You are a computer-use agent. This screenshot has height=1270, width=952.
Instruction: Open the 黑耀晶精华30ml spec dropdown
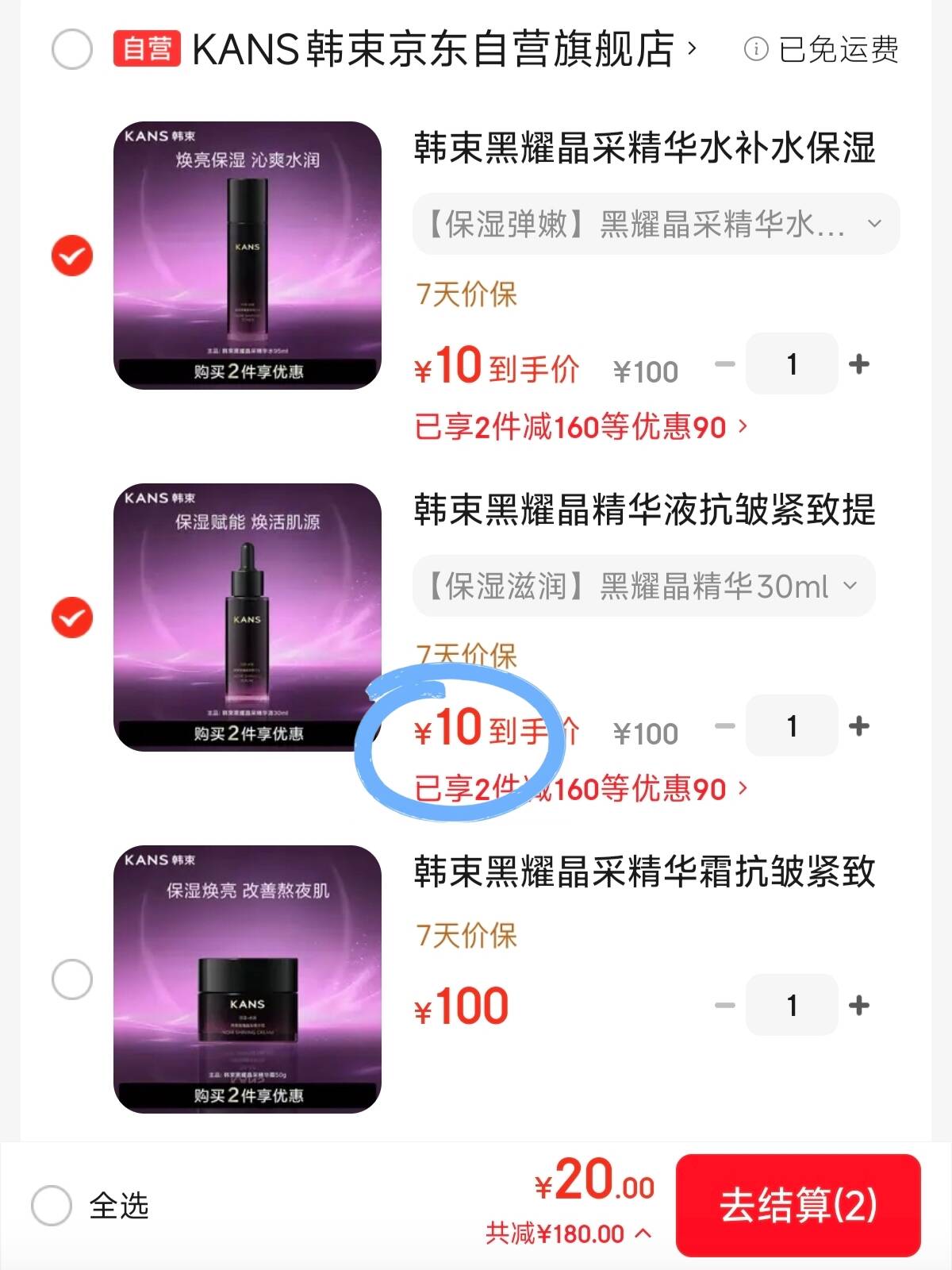[644, 587]
